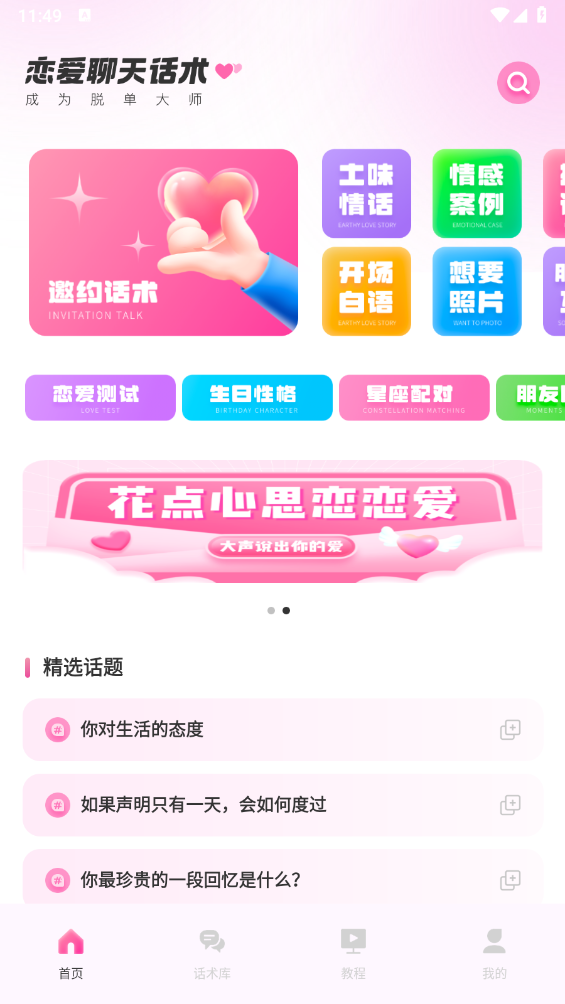Switch to the 教程 tab
The width and height of the screenshot is (565, 1004).
353,954
